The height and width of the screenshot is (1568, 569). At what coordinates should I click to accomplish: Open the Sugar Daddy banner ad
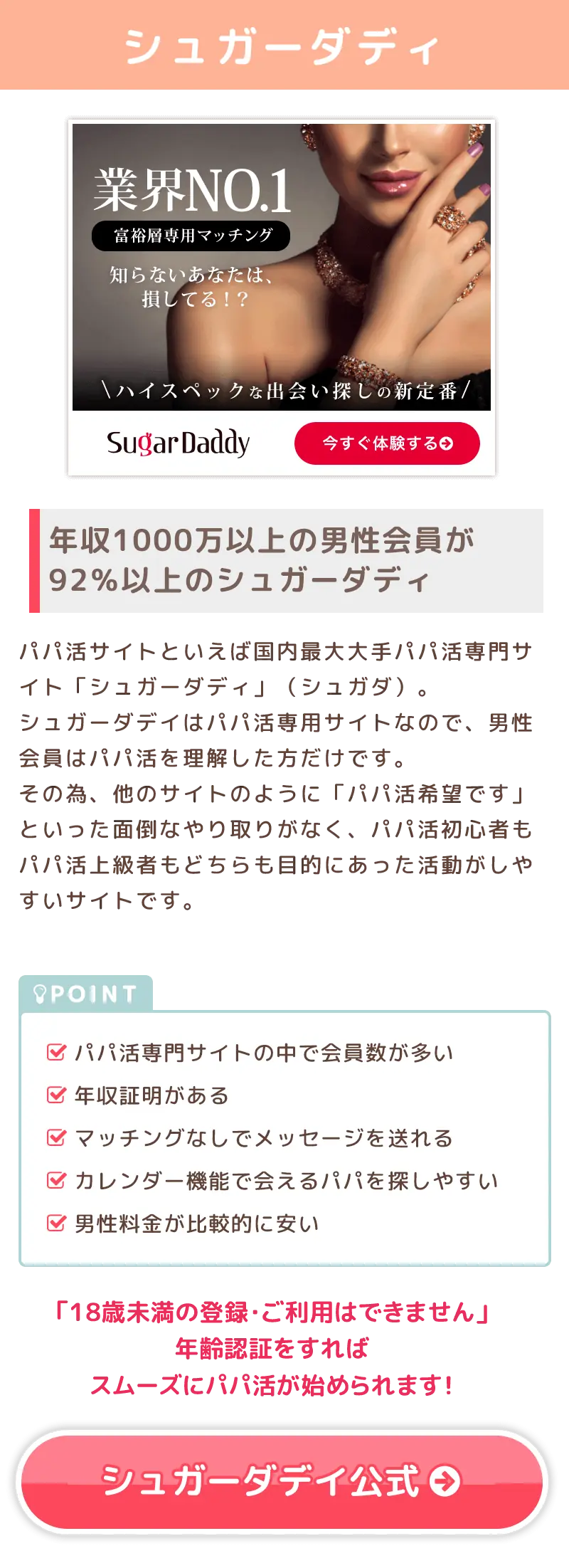[282, 299]
